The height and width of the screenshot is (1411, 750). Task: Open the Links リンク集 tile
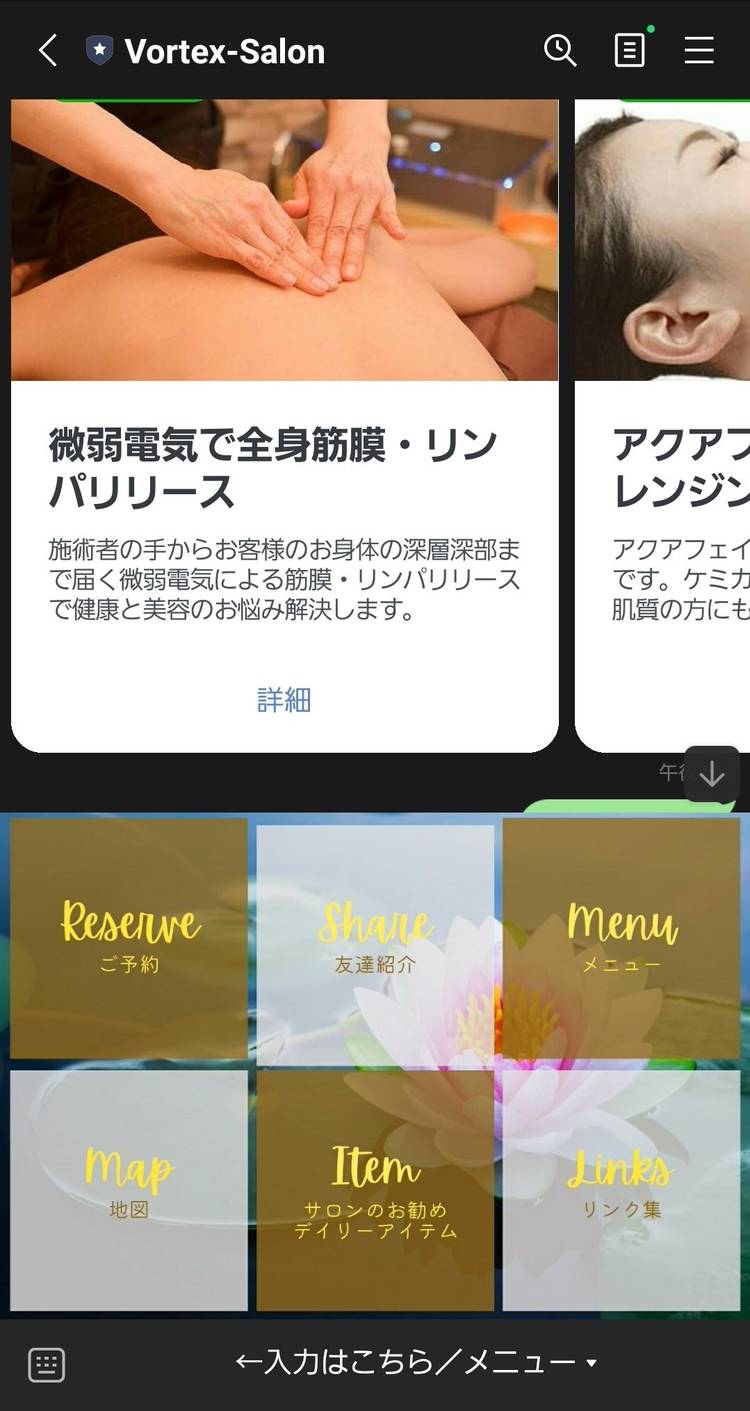[621, 1190]
